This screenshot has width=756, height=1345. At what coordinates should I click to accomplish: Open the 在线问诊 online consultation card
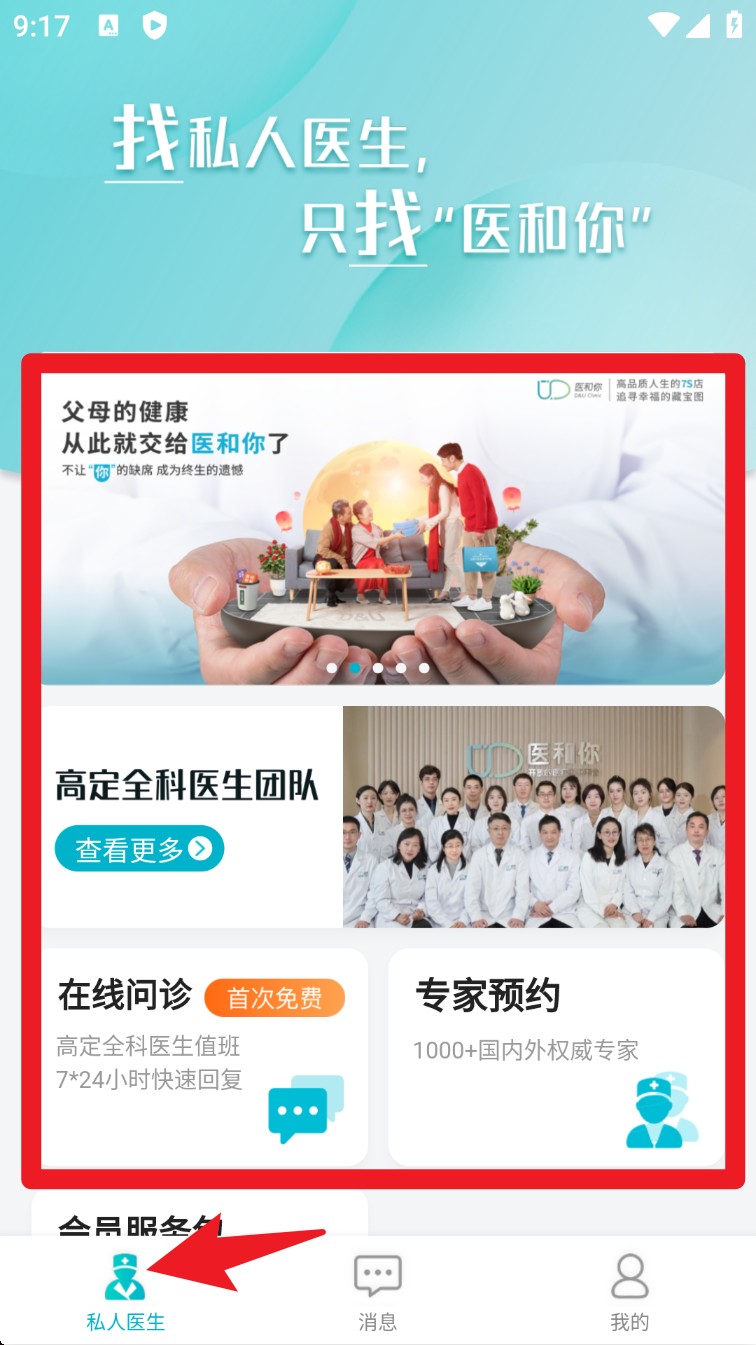204,1056
